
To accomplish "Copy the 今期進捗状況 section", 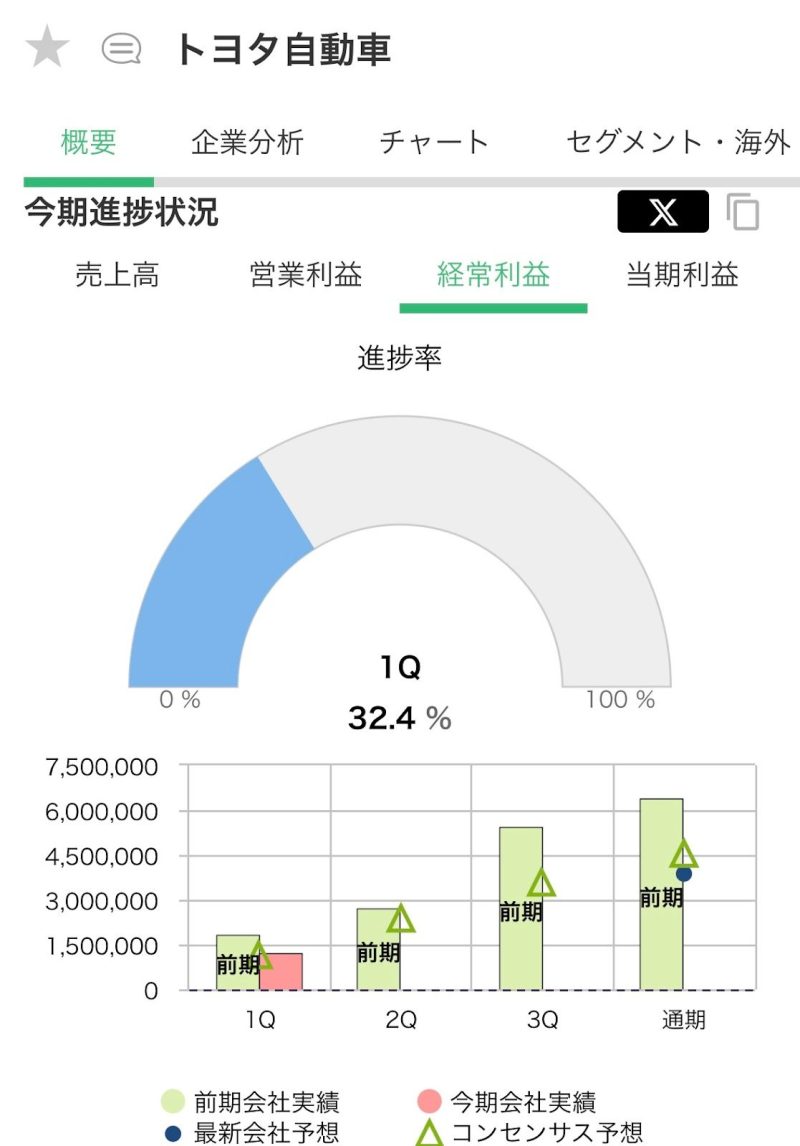I will coord(743,212).
